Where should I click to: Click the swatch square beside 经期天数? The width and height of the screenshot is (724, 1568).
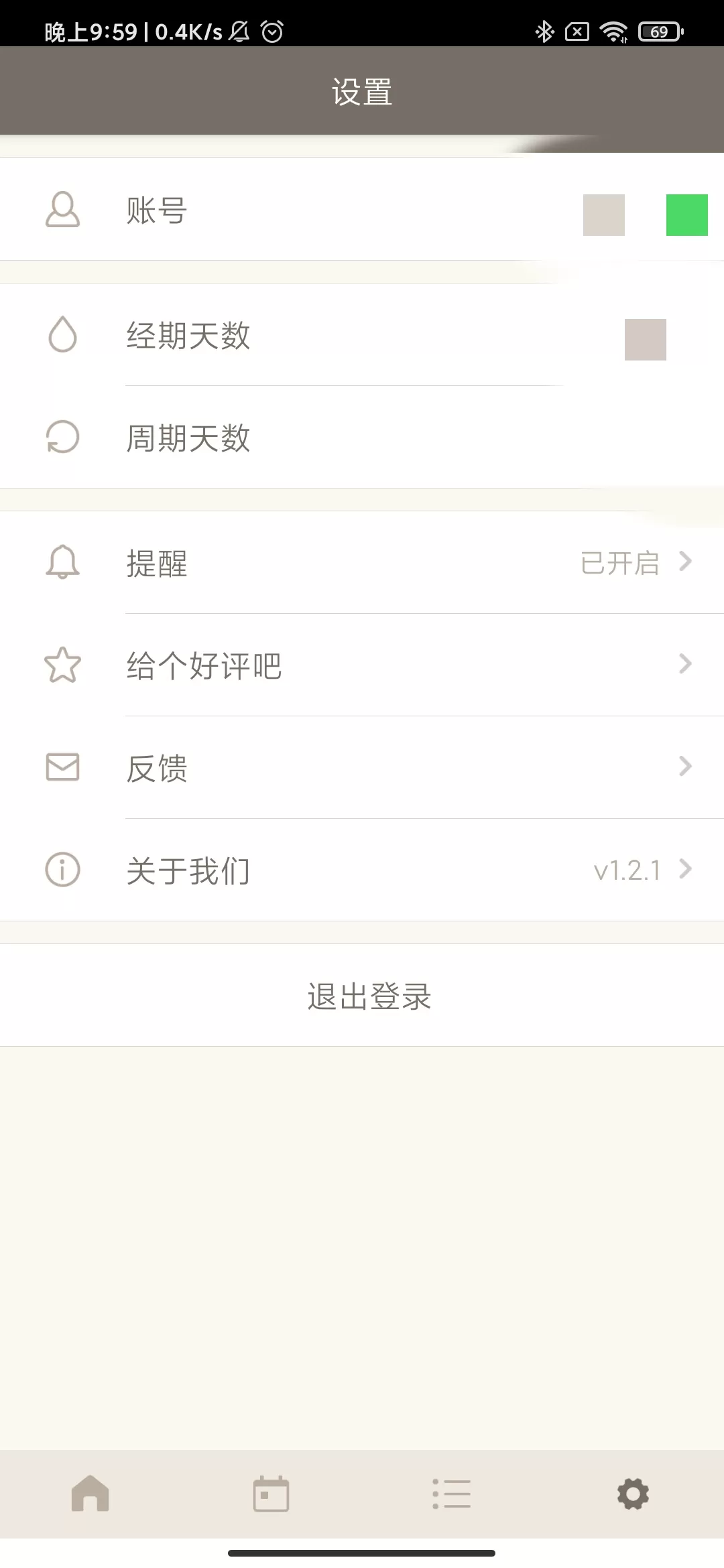tap(644, 340)
